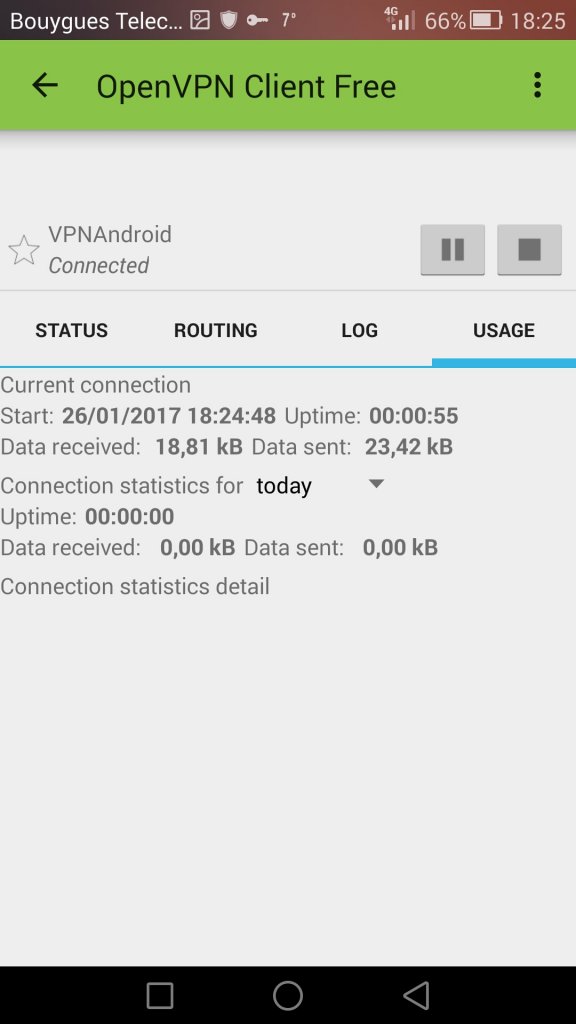The width and height of the screenshot is (576, 1024).
Task: Tap the system home button
Action: tap(288, 996)
